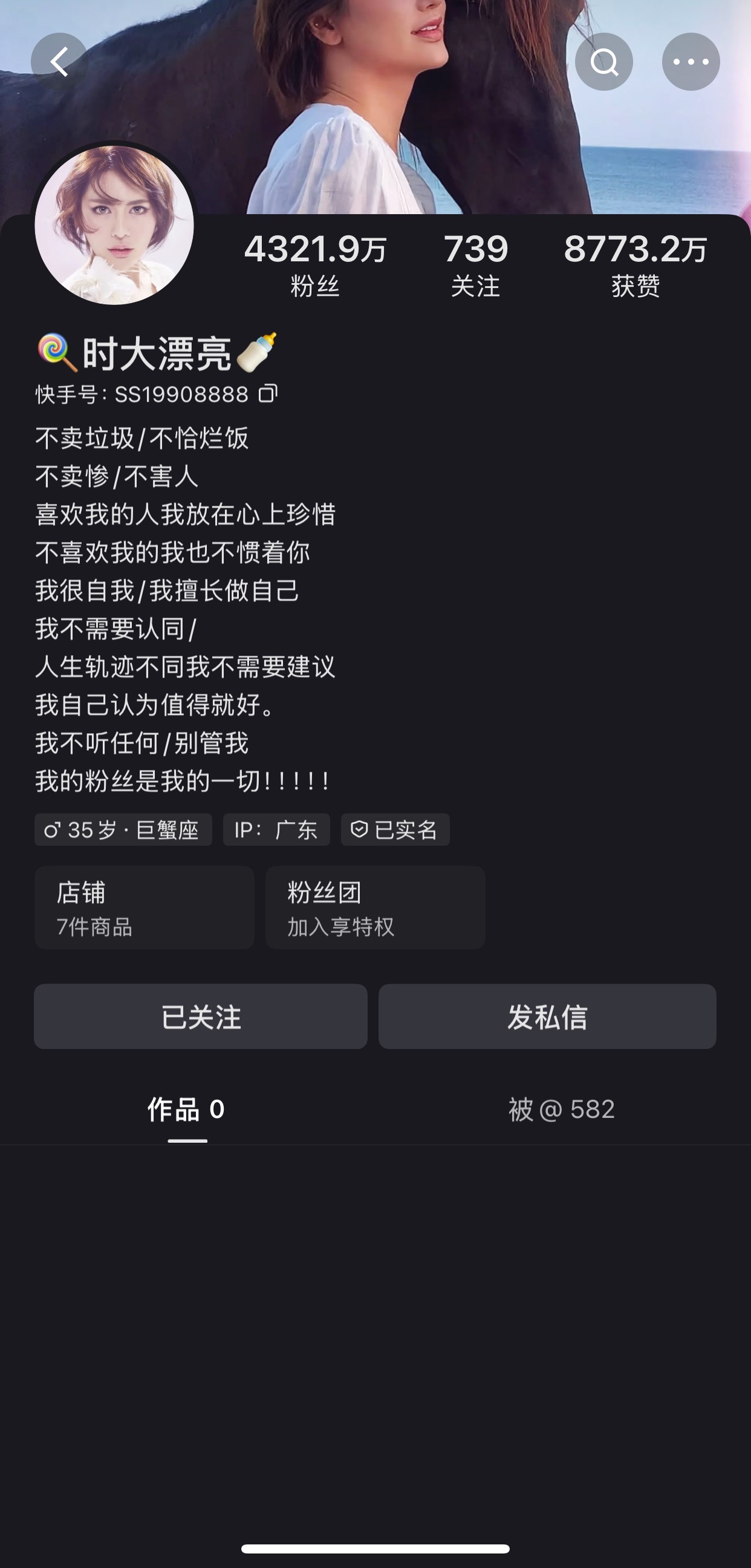This screenshot has height=1568, width=751.
Task: Open the 粉丝团 fan club panel
Action: pyautogui.click(x=375, y=908)
